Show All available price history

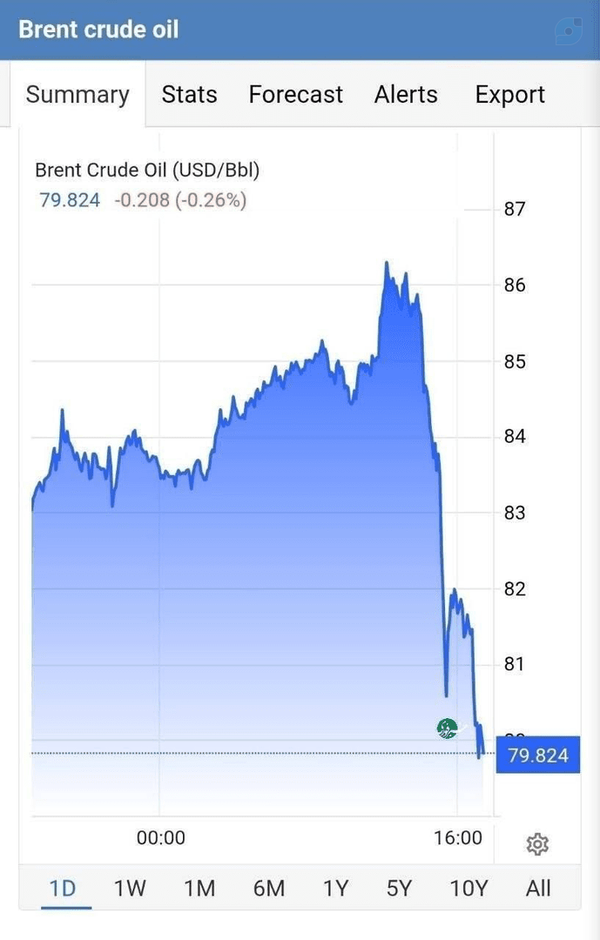click(538, 888)
